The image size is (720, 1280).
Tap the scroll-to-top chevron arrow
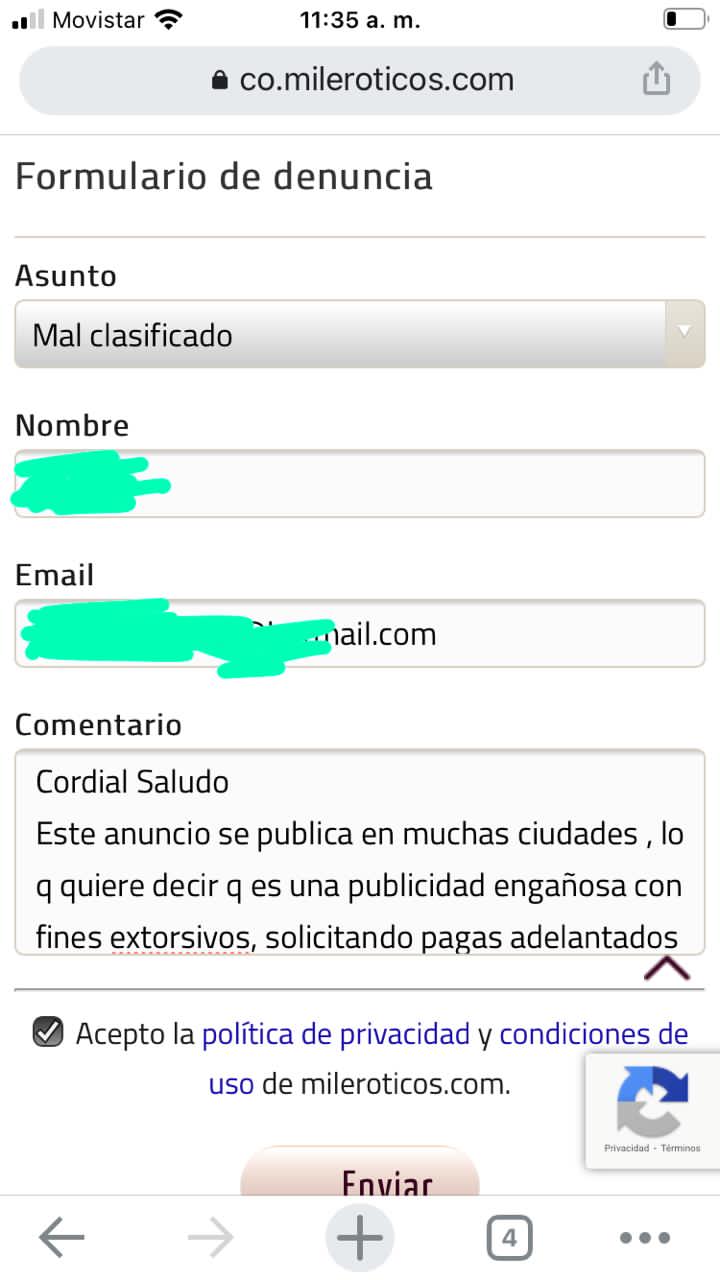[x=667, y=968]
